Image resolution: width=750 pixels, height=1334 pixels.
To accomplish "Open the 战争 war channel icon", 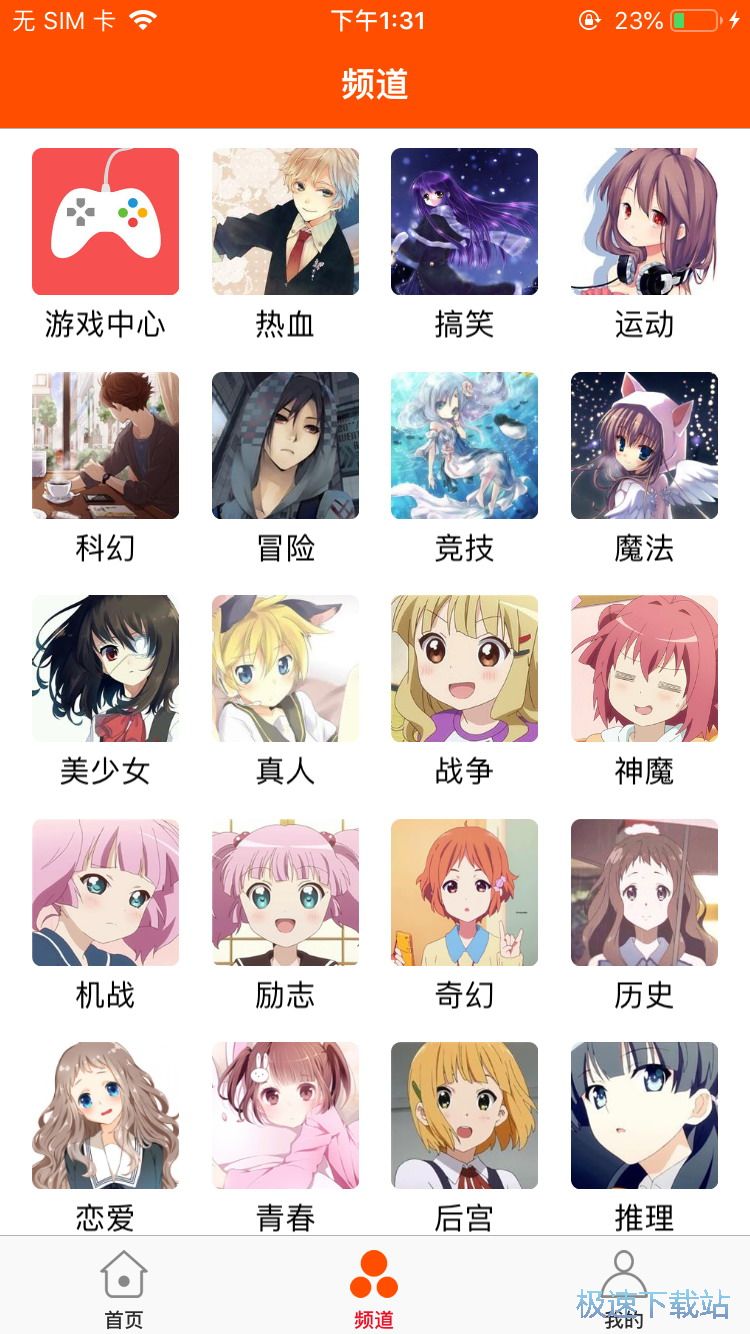I will pyautogui.click(x=465, y=668).
